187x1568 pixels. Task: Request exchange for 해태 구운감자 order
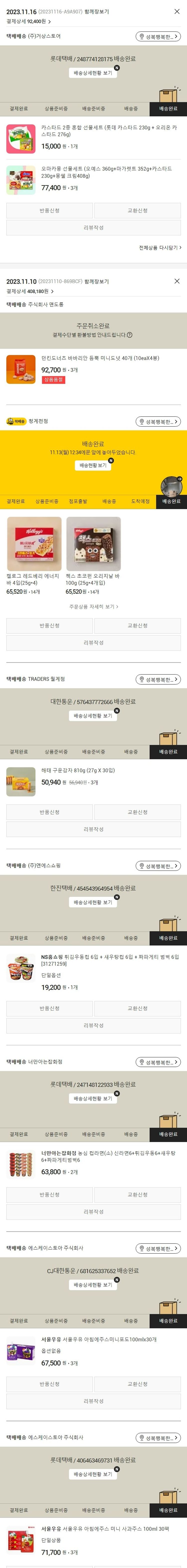click(137, 812)
